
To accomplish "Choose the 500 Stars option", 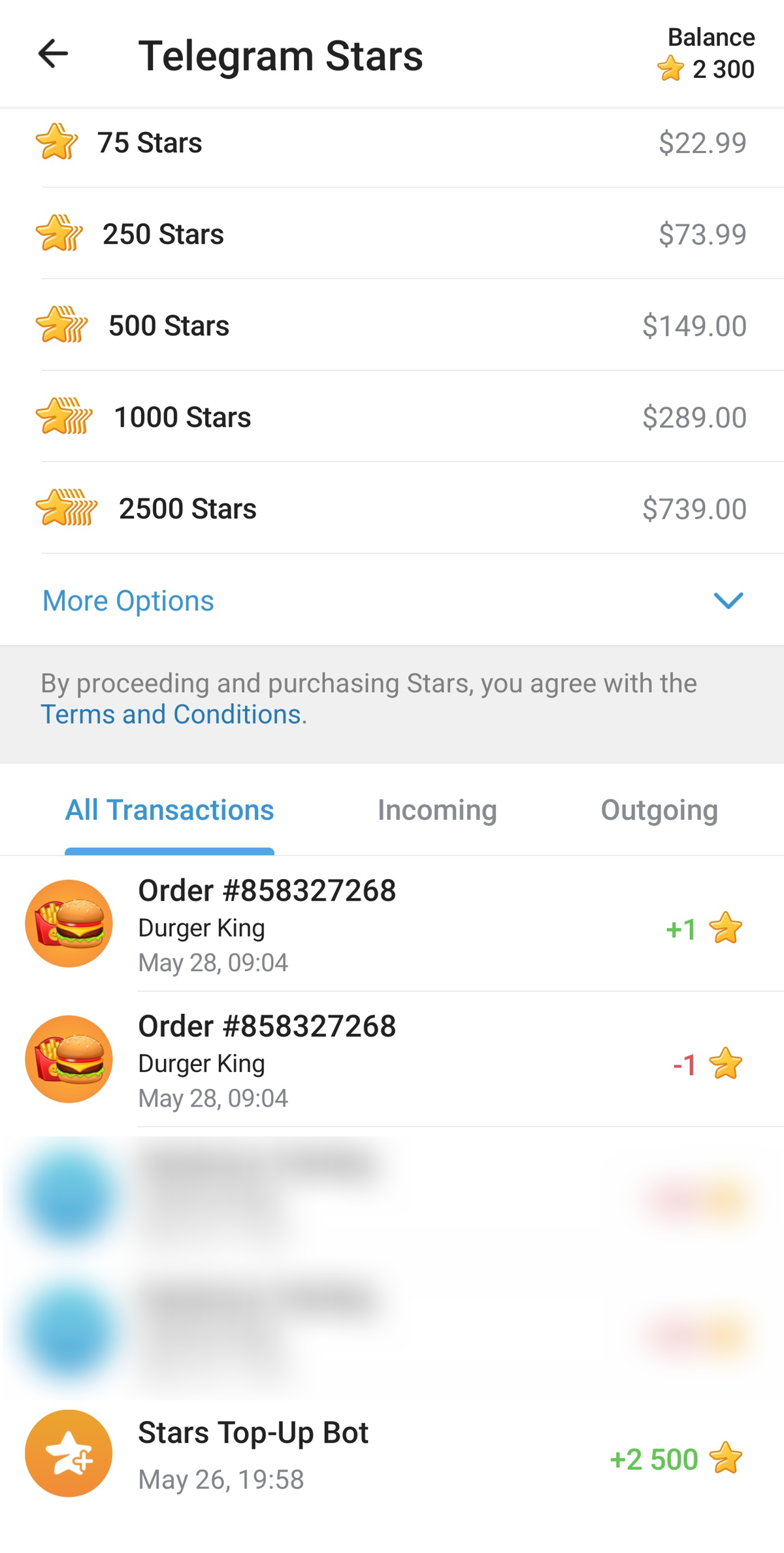I will [x=392, y=326].
